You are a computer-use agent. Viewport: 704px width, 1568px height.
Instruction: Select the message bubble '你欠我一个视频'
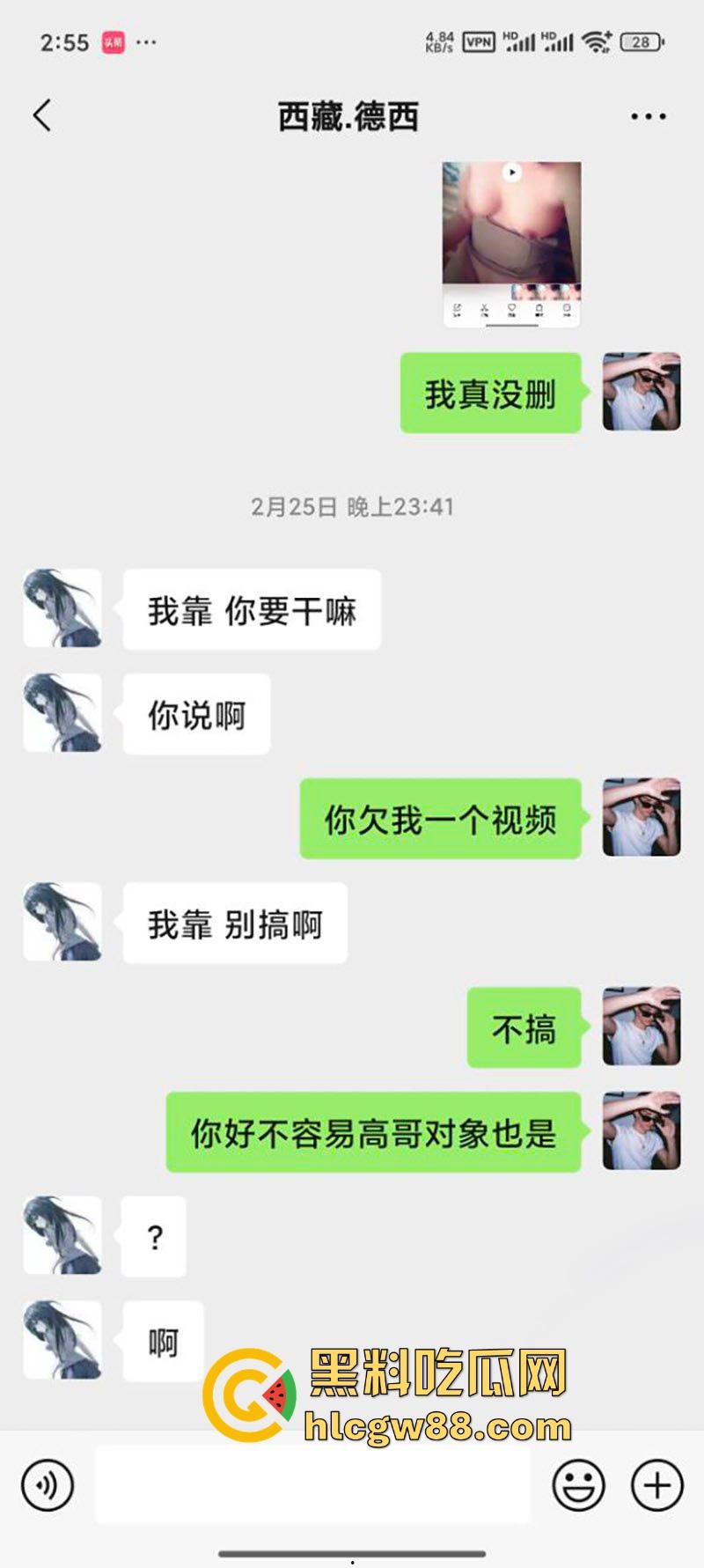pyautogui.click(x=442, y=819)
